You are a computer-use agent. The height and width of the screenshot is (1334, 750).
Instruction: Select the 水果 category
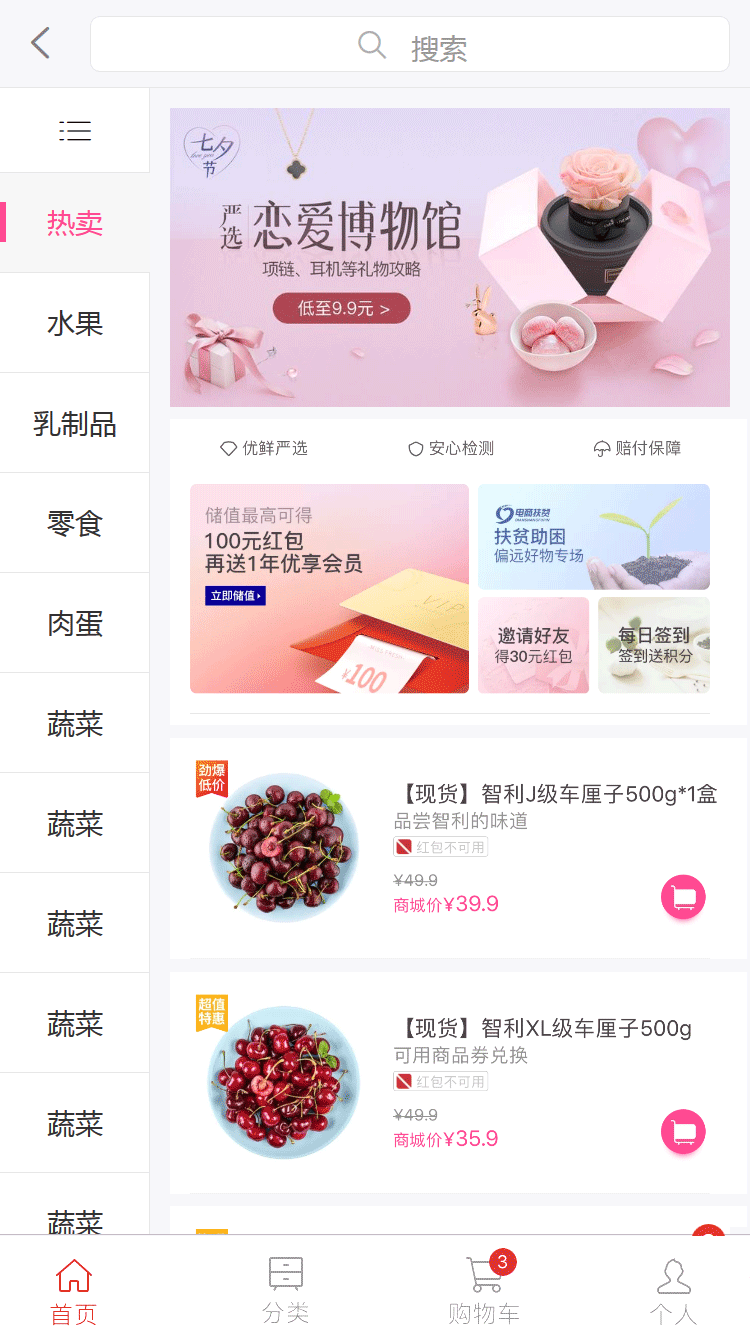point(74,322)
